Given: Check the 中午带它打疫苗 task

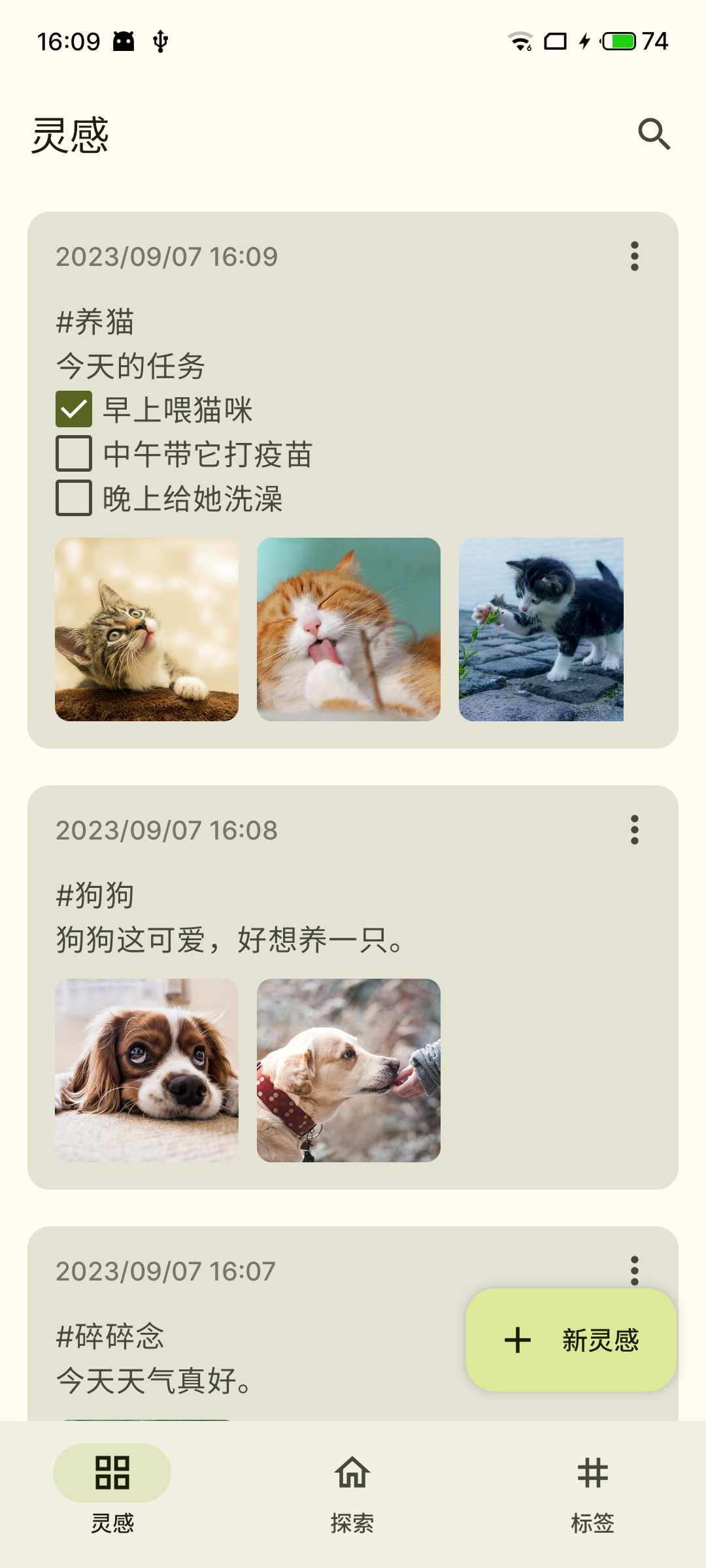Looking at the screenshot, I should click(74, 454).
